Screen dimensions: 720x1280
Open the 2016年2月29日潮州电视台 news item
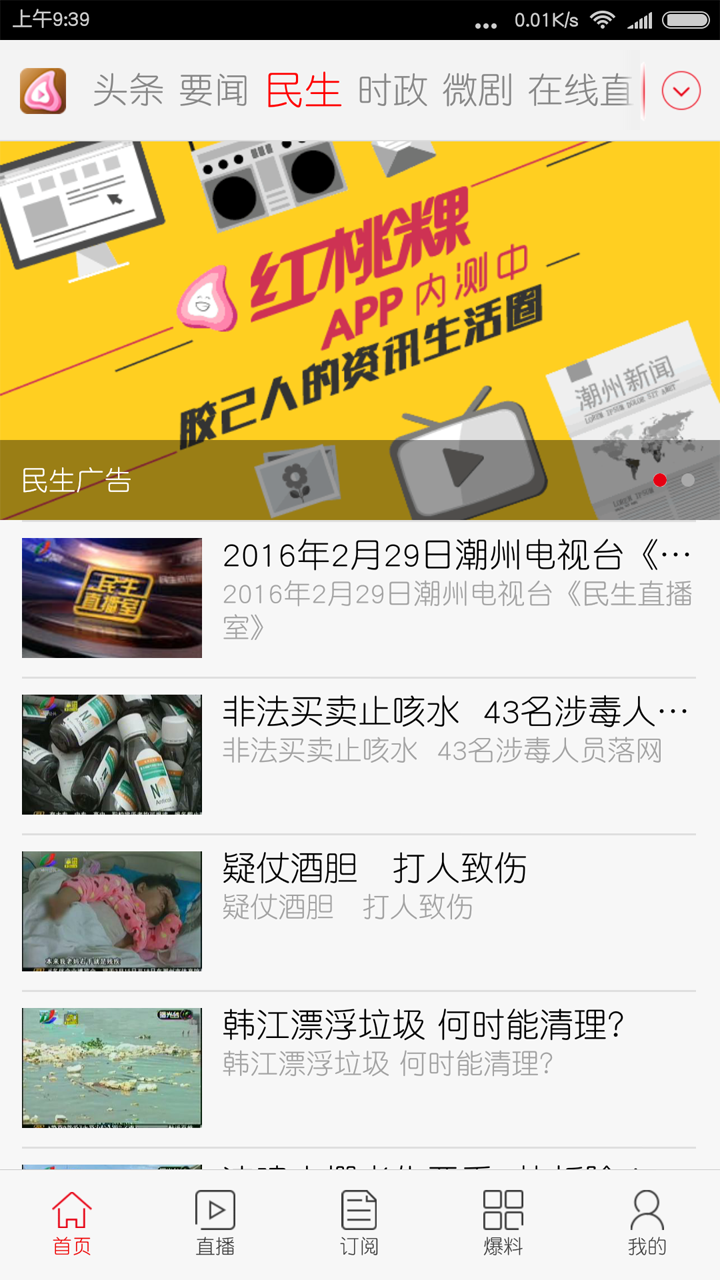360,598
